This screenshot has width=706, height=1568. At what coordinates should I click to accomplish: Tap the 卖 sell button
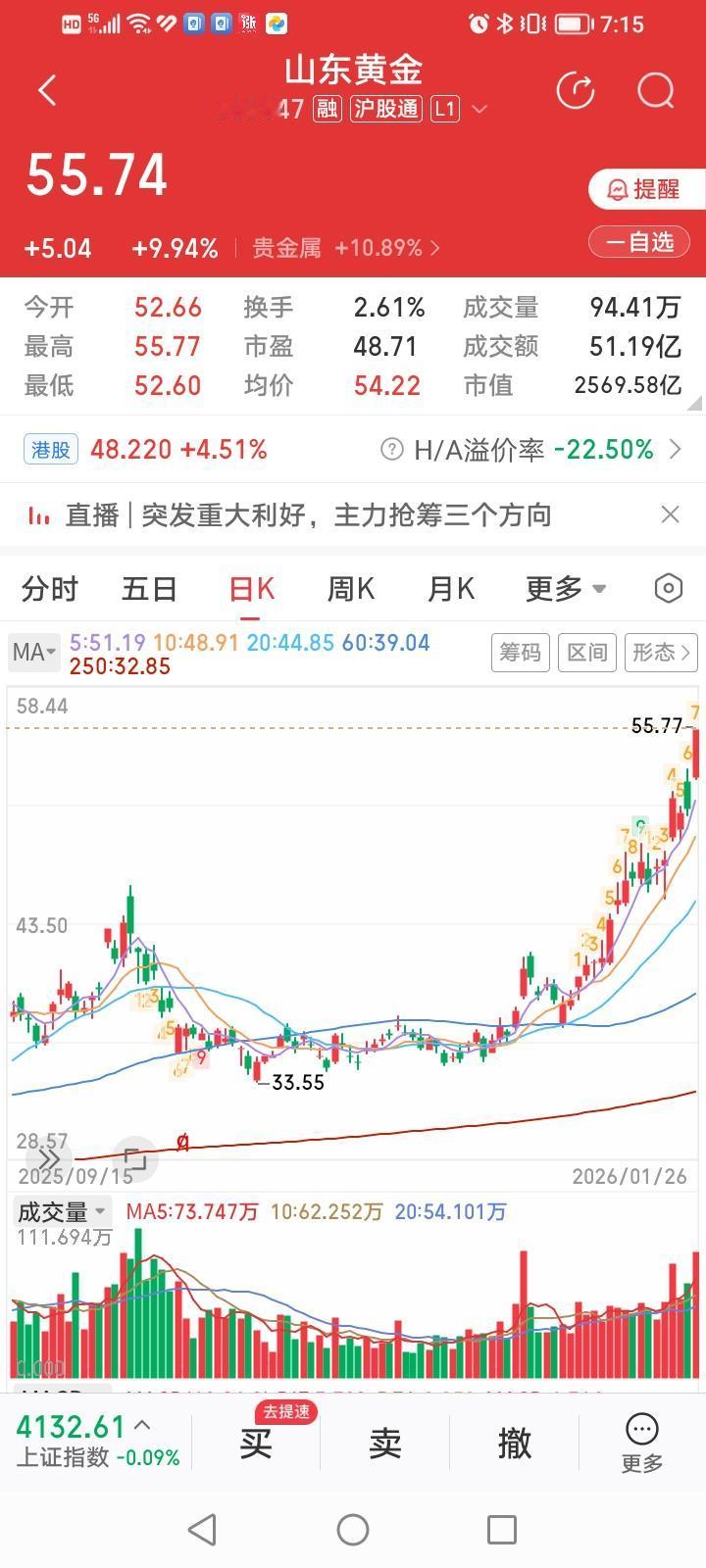click(385, 1443)
